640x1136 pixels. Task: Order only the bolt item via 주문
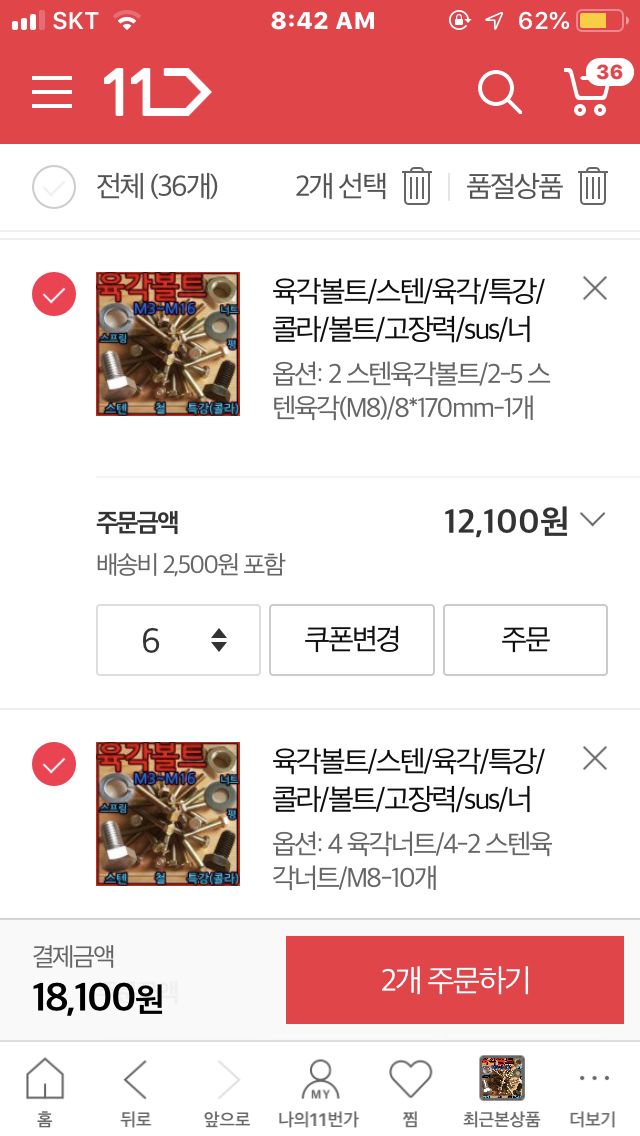pos(525,640)
